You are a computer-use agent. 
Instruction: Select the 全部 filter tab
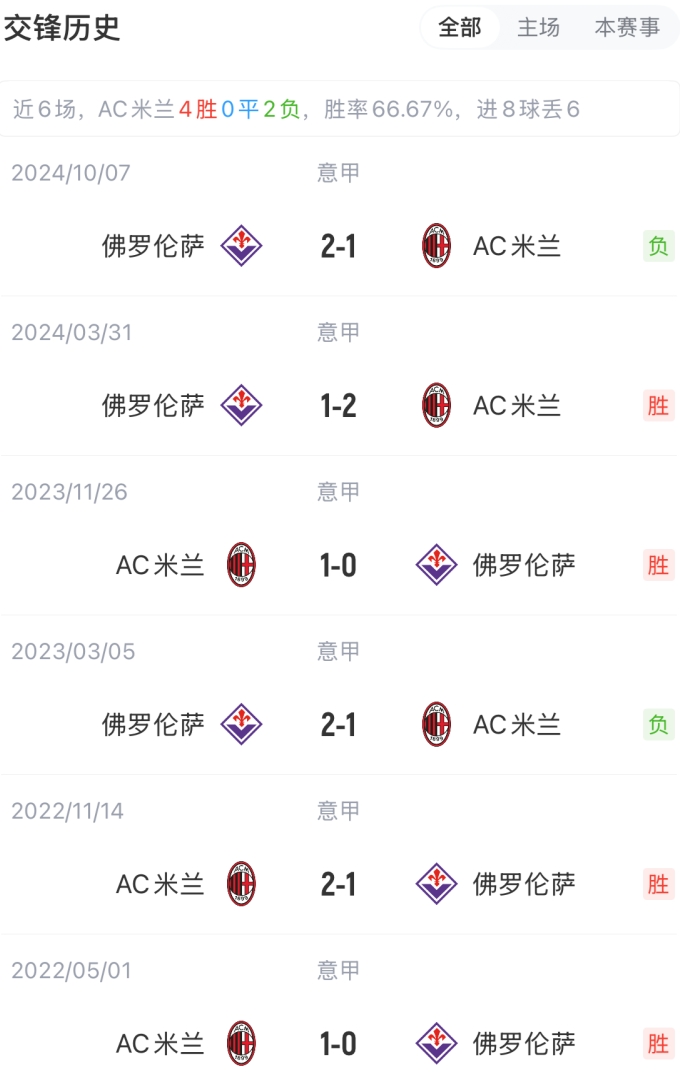(x=460, y=28)
